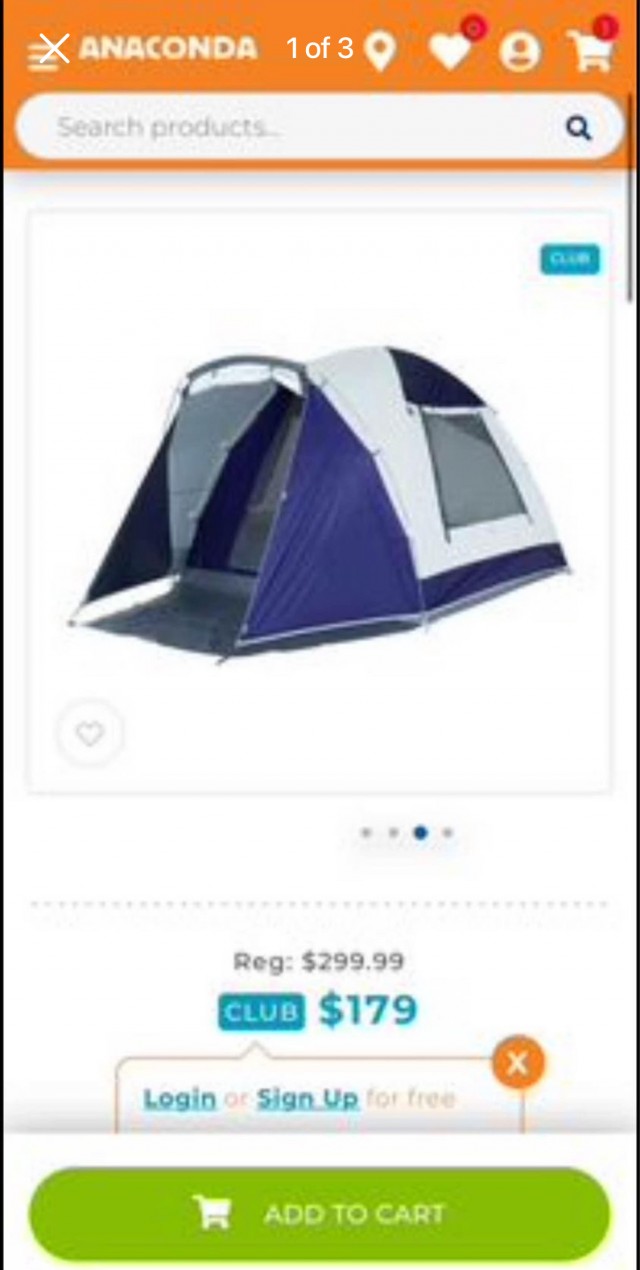
Task: Focus the Search products field
Action: [290, 127]
